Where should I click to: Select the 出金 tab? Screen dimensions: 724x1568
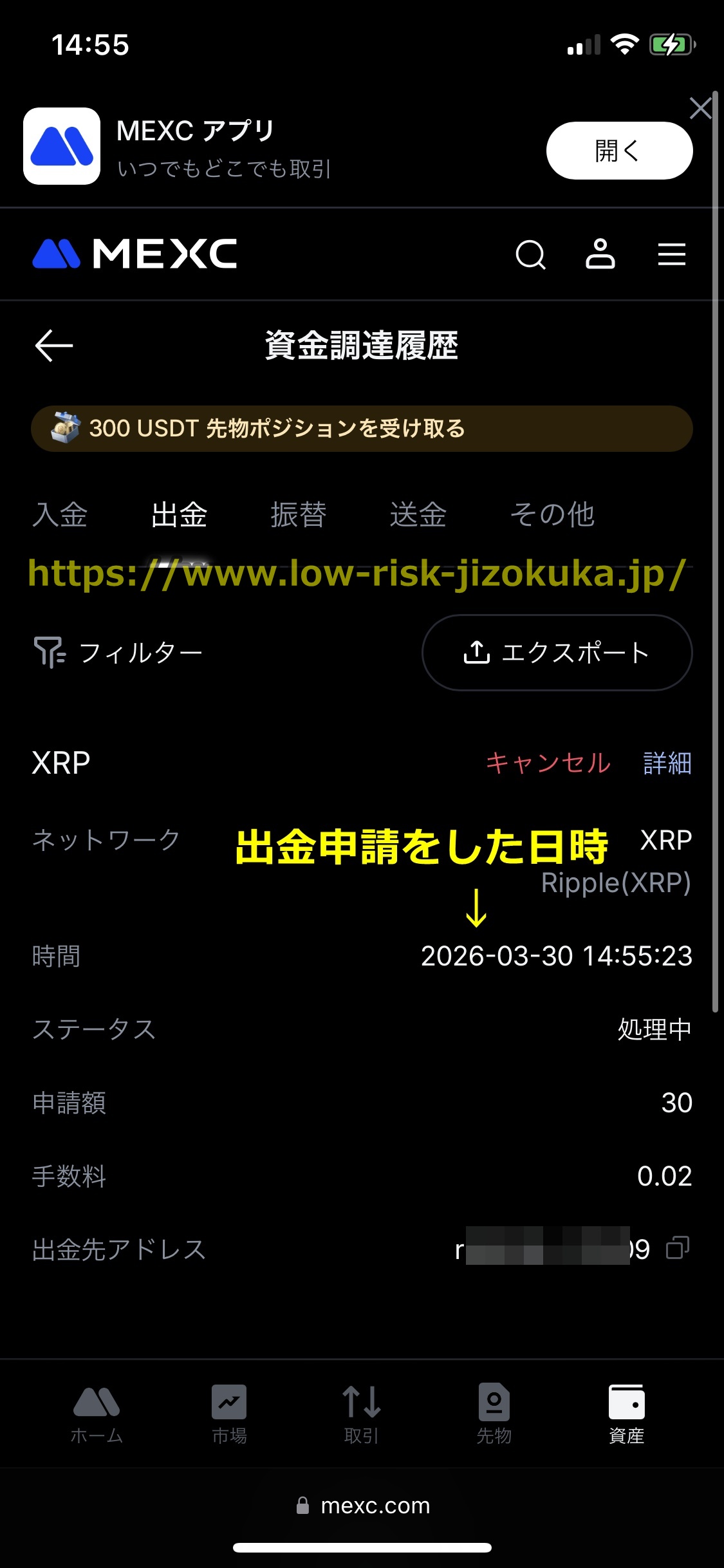(179, 515)
